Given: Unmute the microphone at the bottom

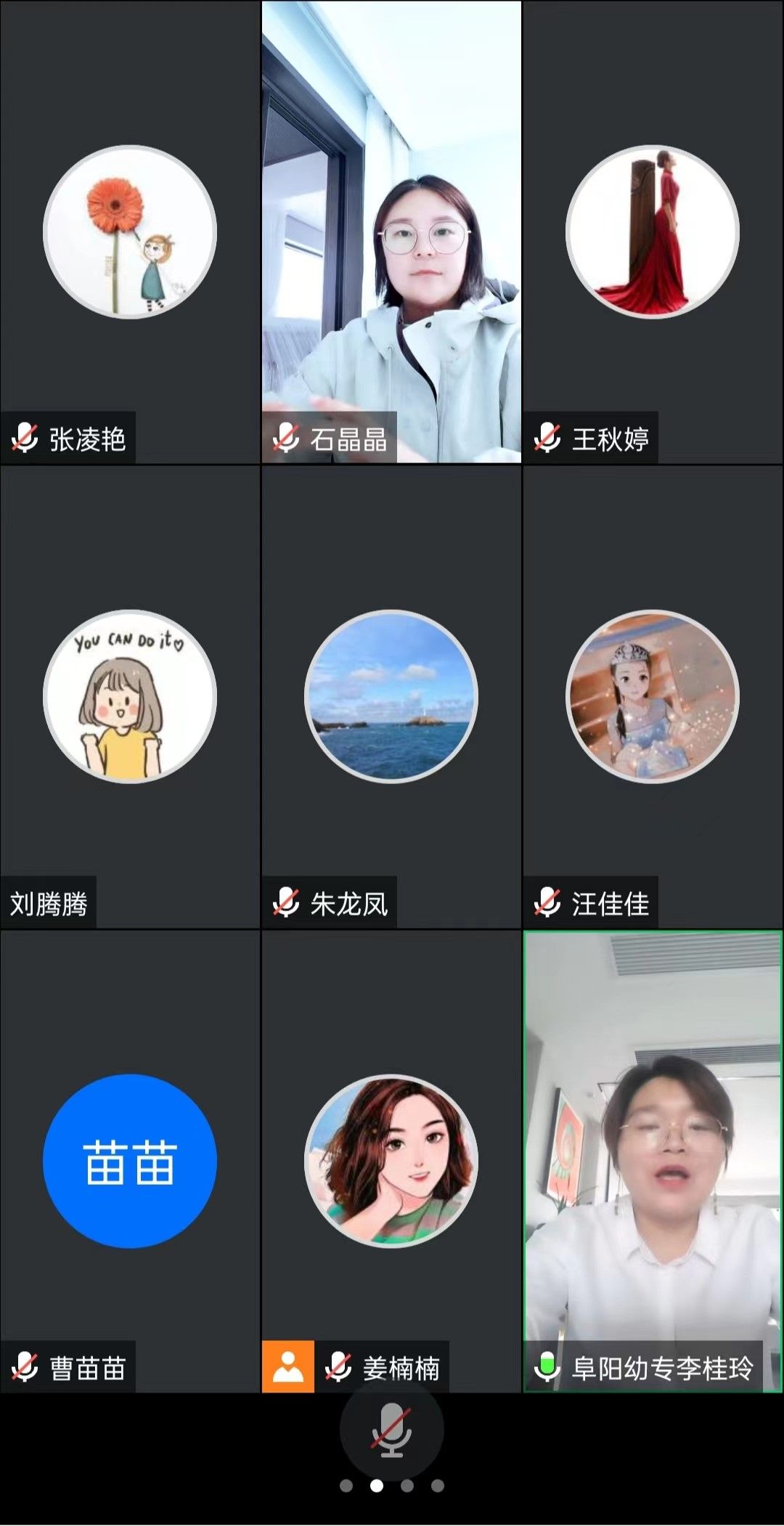Looking at the screenshot, I should 391,1429.
